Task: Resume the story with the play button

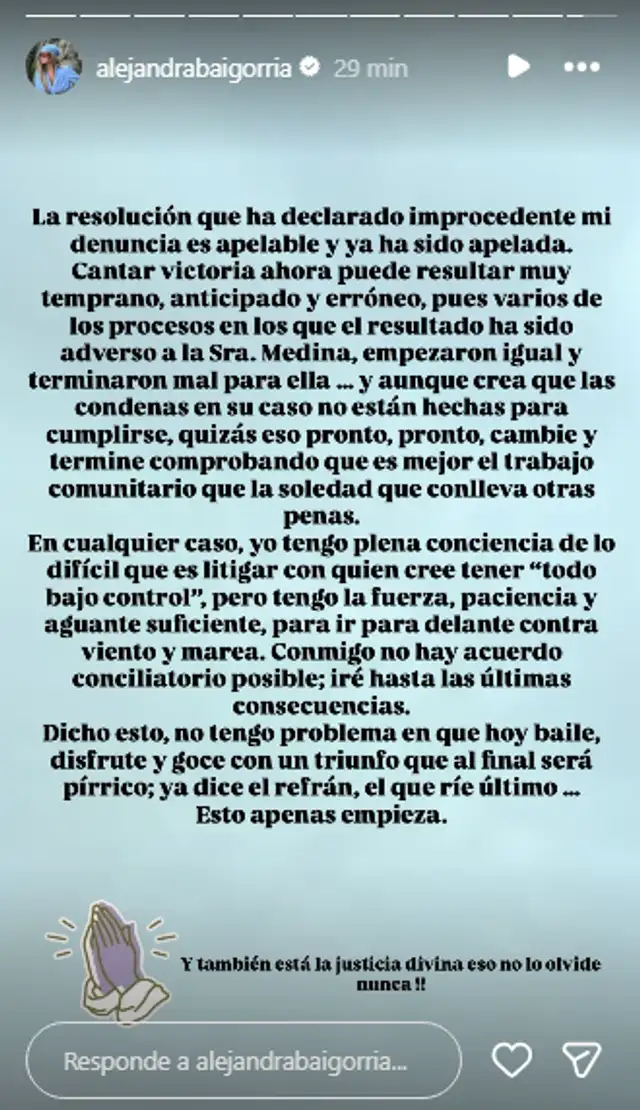Action: coord(518,67)
